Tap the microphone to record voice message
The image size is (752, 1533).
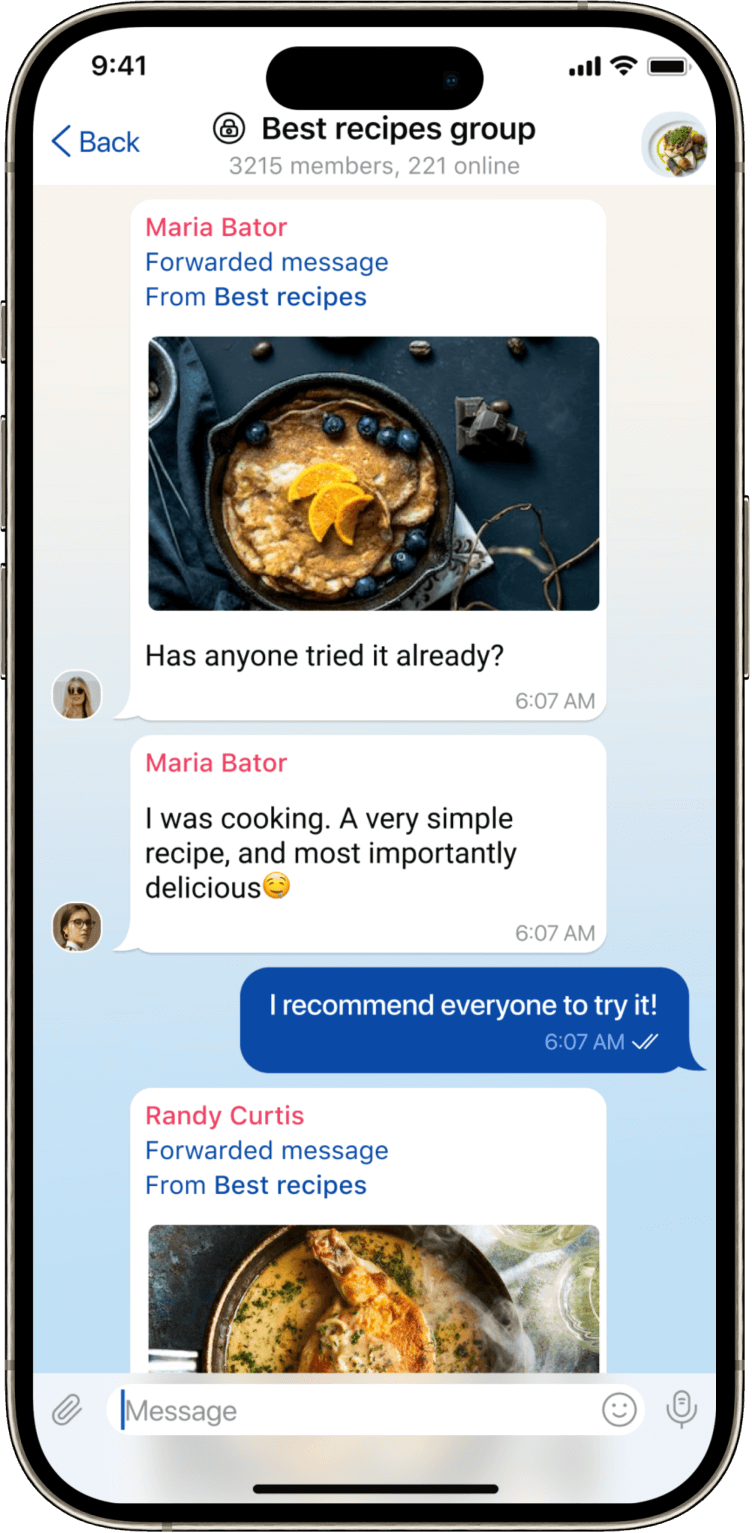682,1409
